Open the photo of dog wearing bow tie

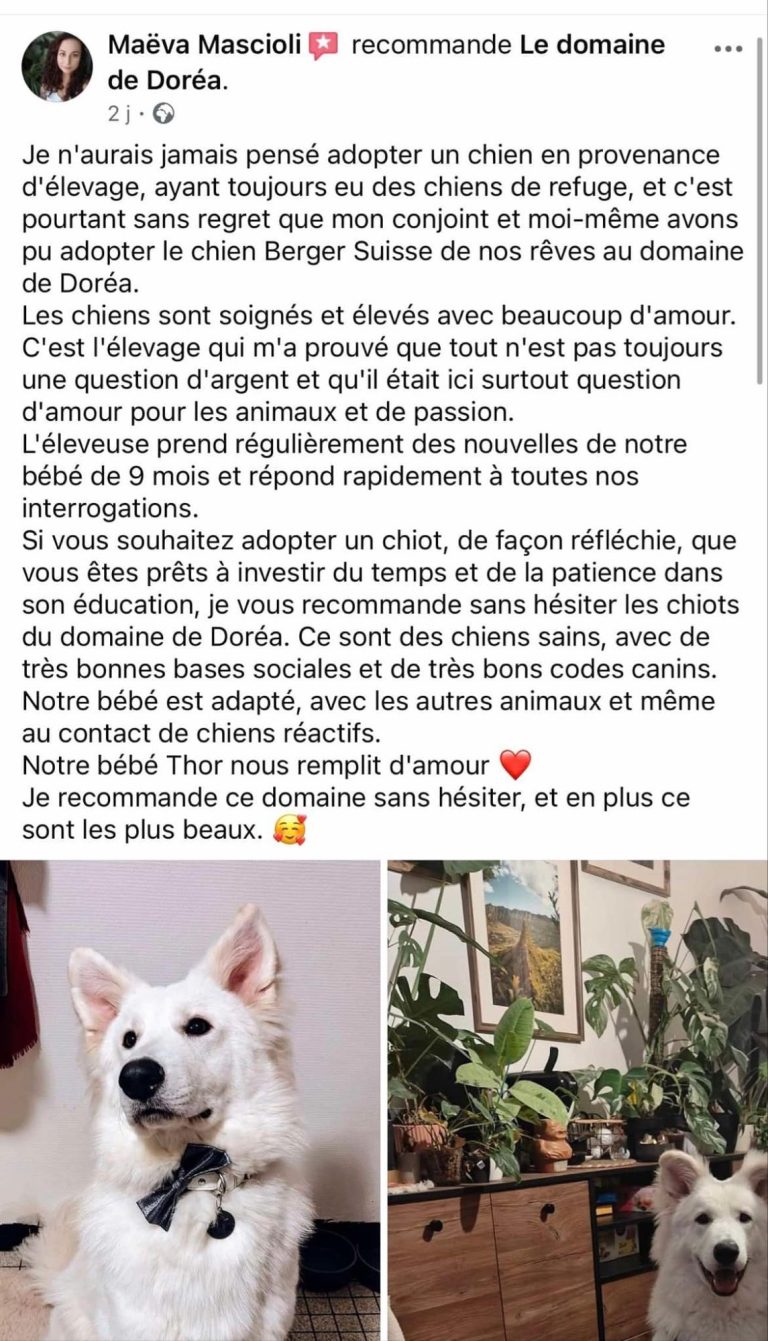(190, 1100)
